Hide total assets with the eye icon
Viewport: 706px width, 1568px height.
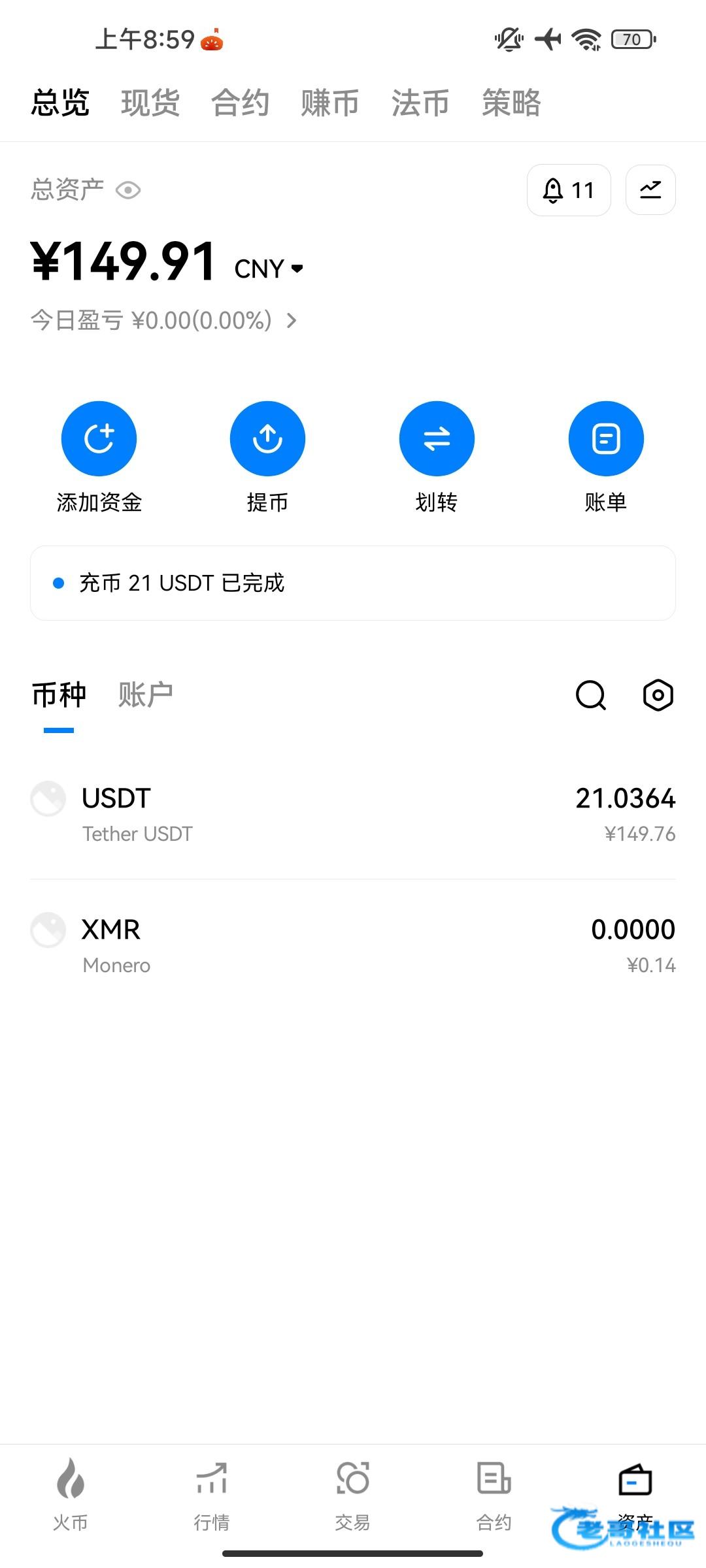point(128,190)
